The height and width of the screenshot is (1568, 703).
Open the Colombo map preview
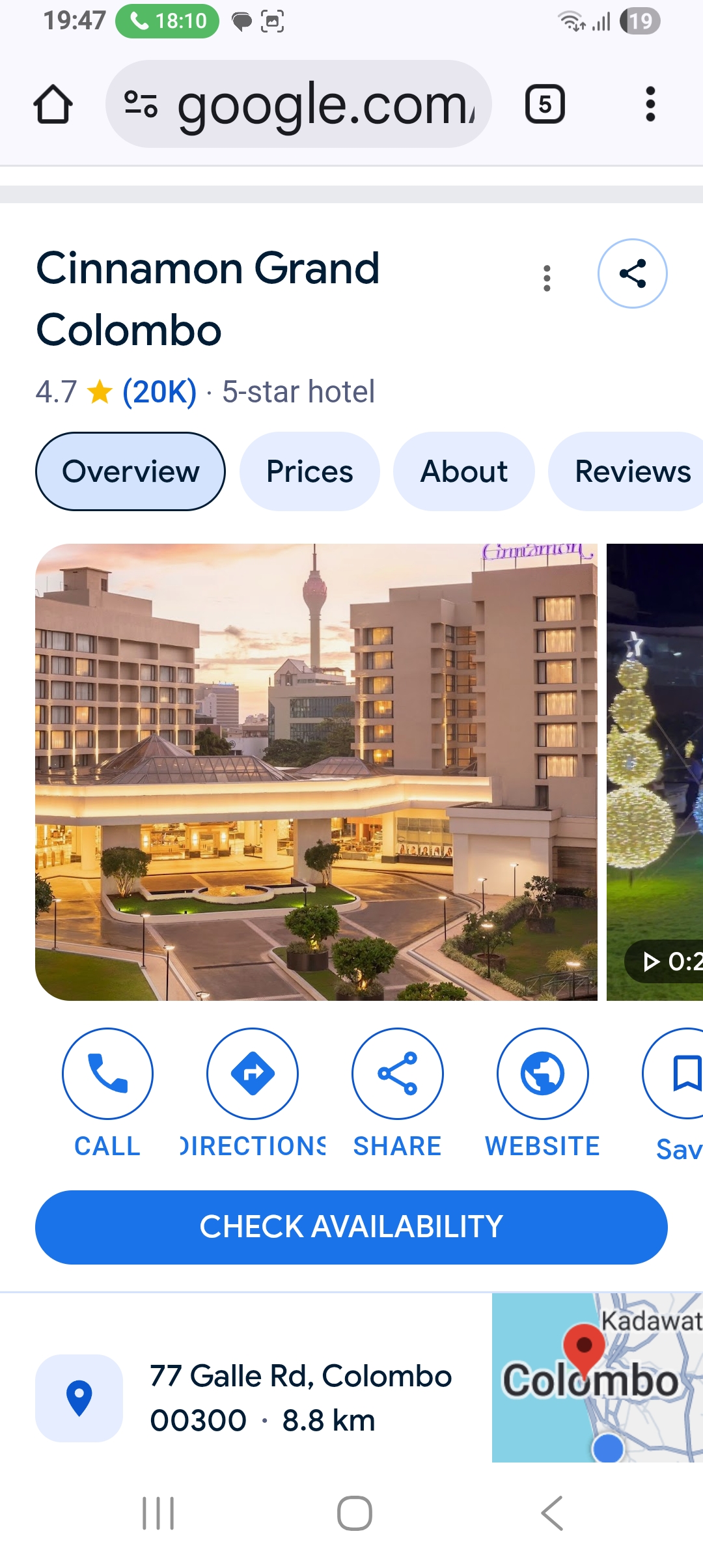[597, 1377]
